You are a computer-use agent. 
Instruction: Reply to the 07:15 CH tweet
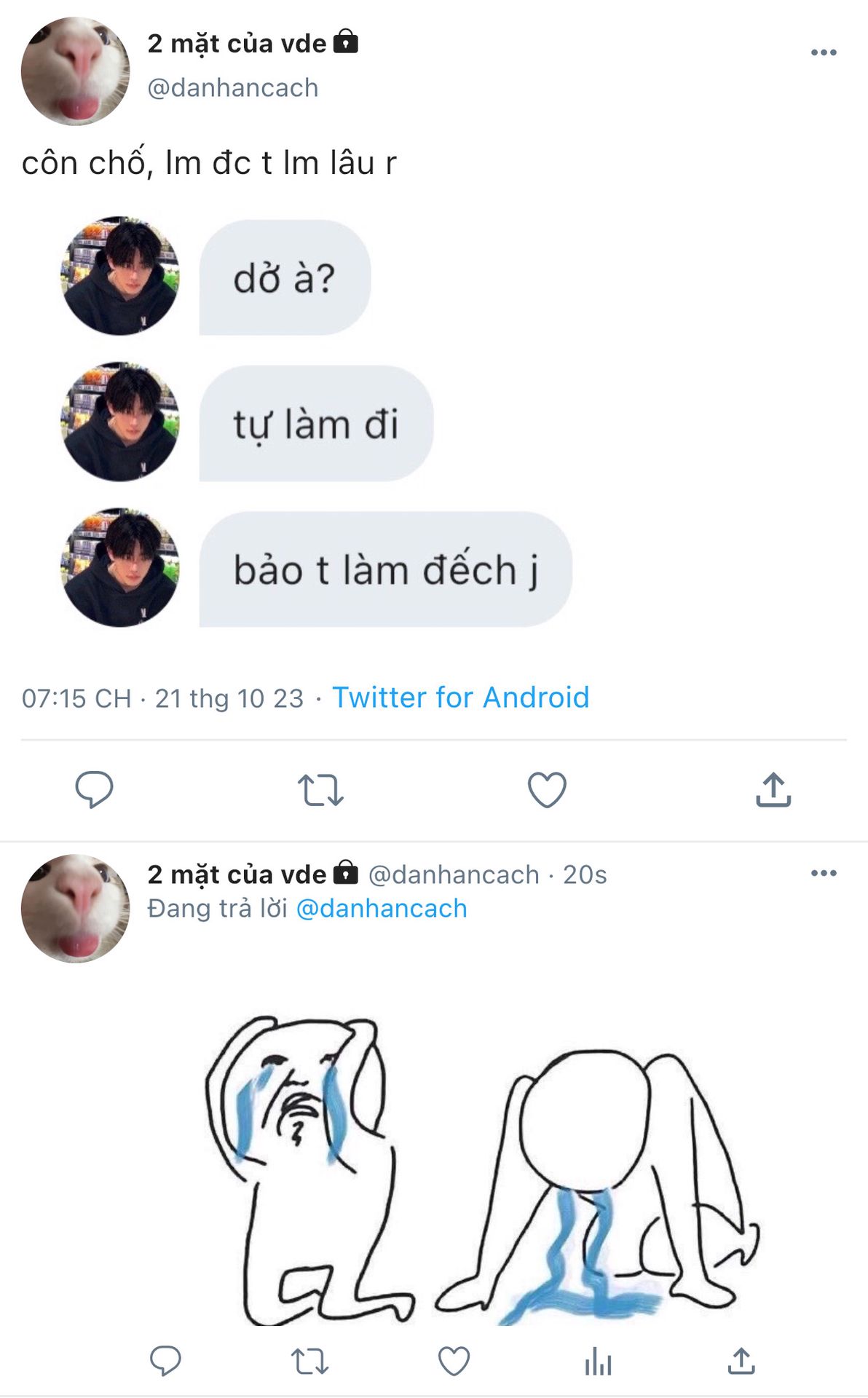[94, 789]
